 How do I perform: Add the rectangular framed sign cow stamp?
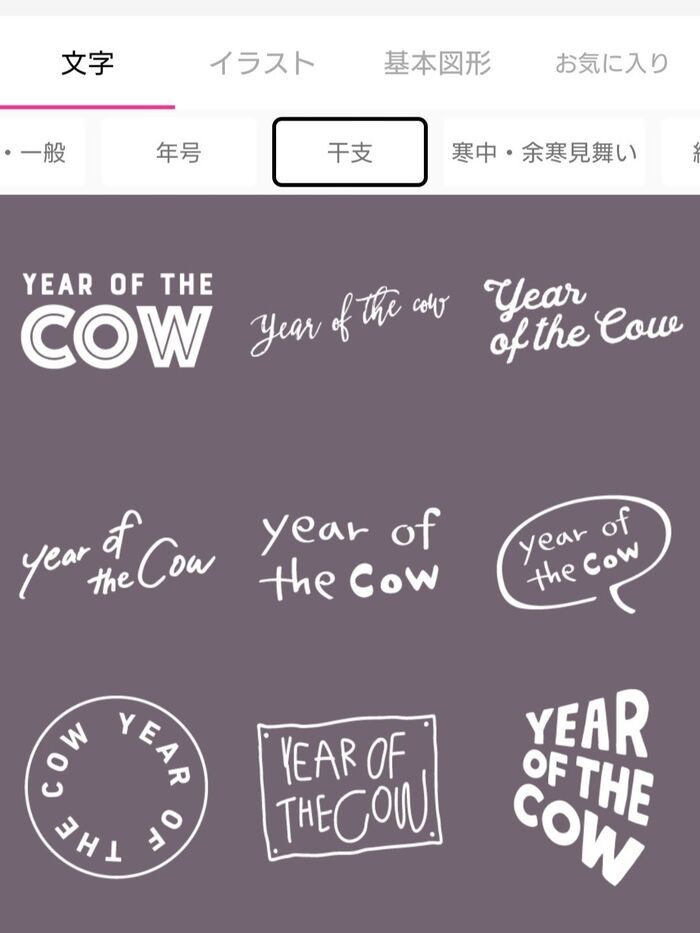click(x=349, y=787)
